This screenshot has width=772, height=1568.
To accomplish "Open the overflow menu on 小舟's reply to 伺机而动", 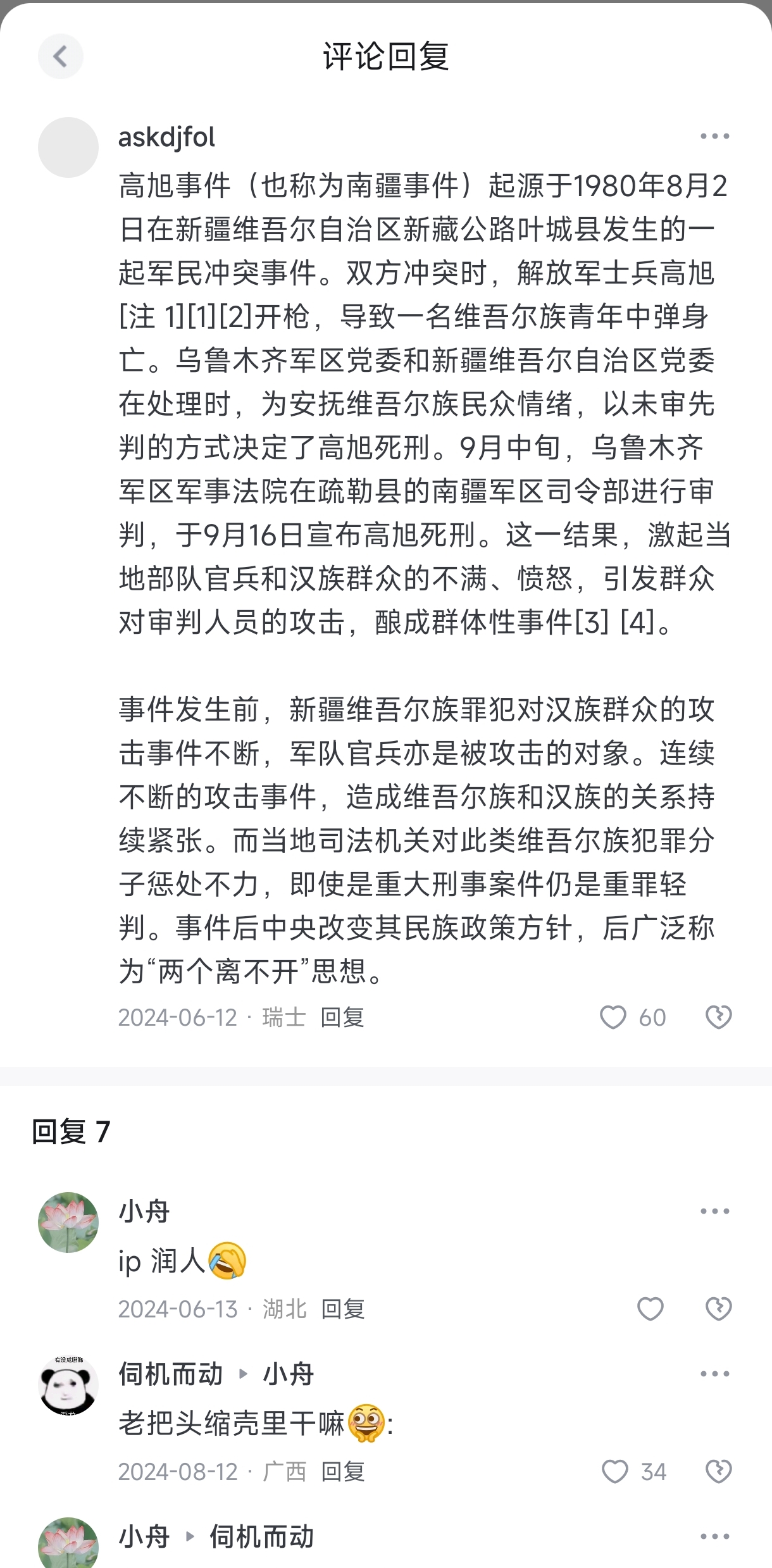I will [x=715, y=1536].
